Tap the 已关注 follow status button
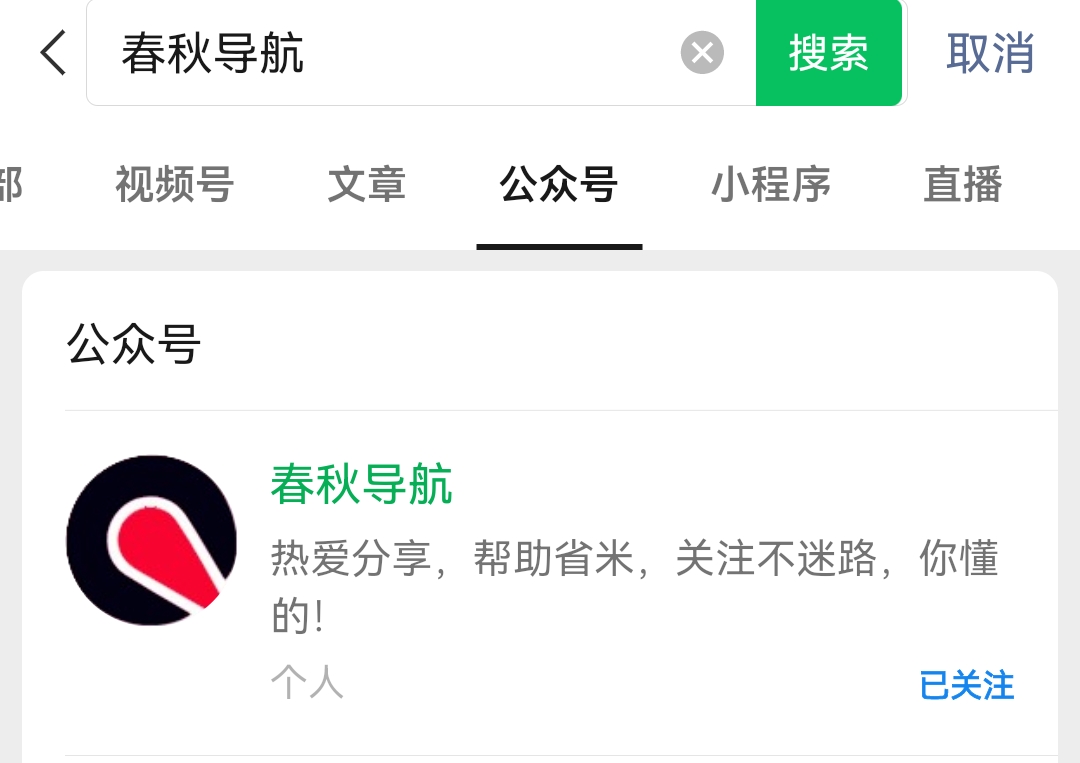 [966, 686]
